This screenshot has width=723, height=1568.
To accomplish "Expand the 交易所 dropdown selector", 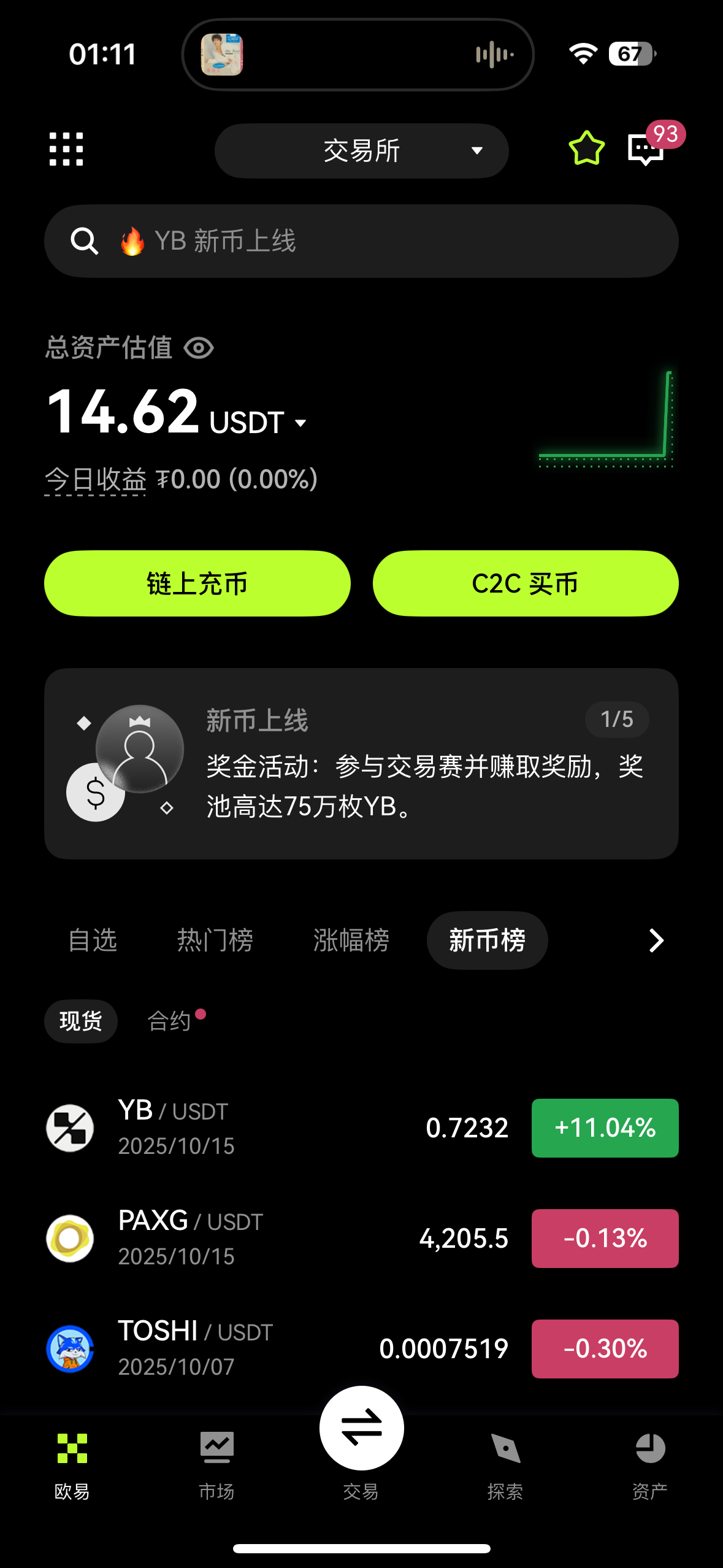I will 361,151.
